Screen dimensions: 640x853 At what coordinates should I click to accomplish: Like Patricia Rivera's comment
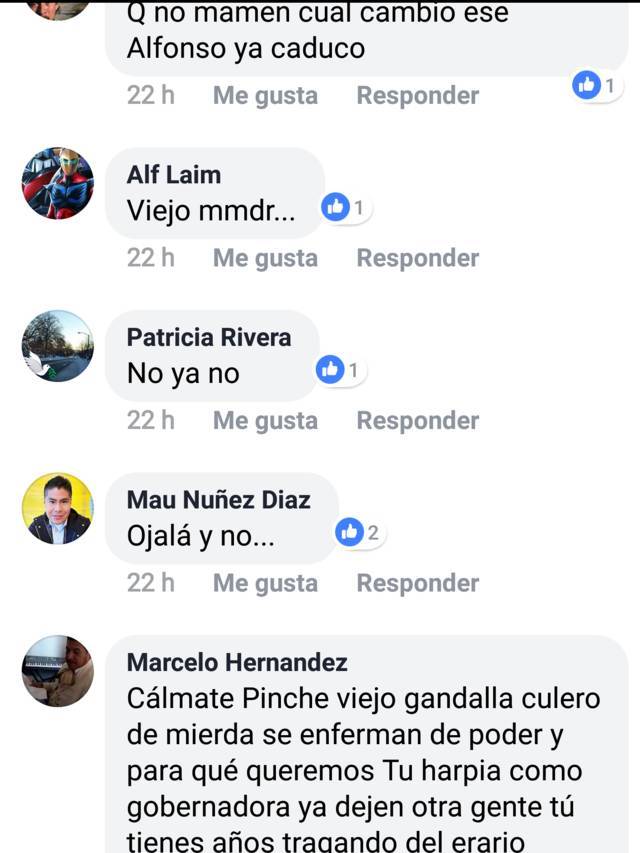265,421
